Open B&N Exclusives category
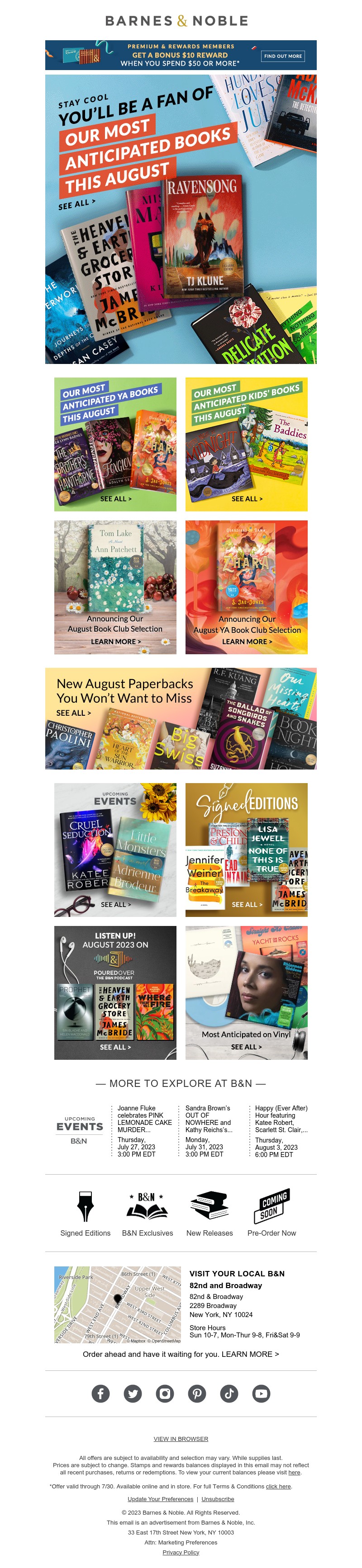This screenshot has width=362, height=1568. click(147, 1215)
